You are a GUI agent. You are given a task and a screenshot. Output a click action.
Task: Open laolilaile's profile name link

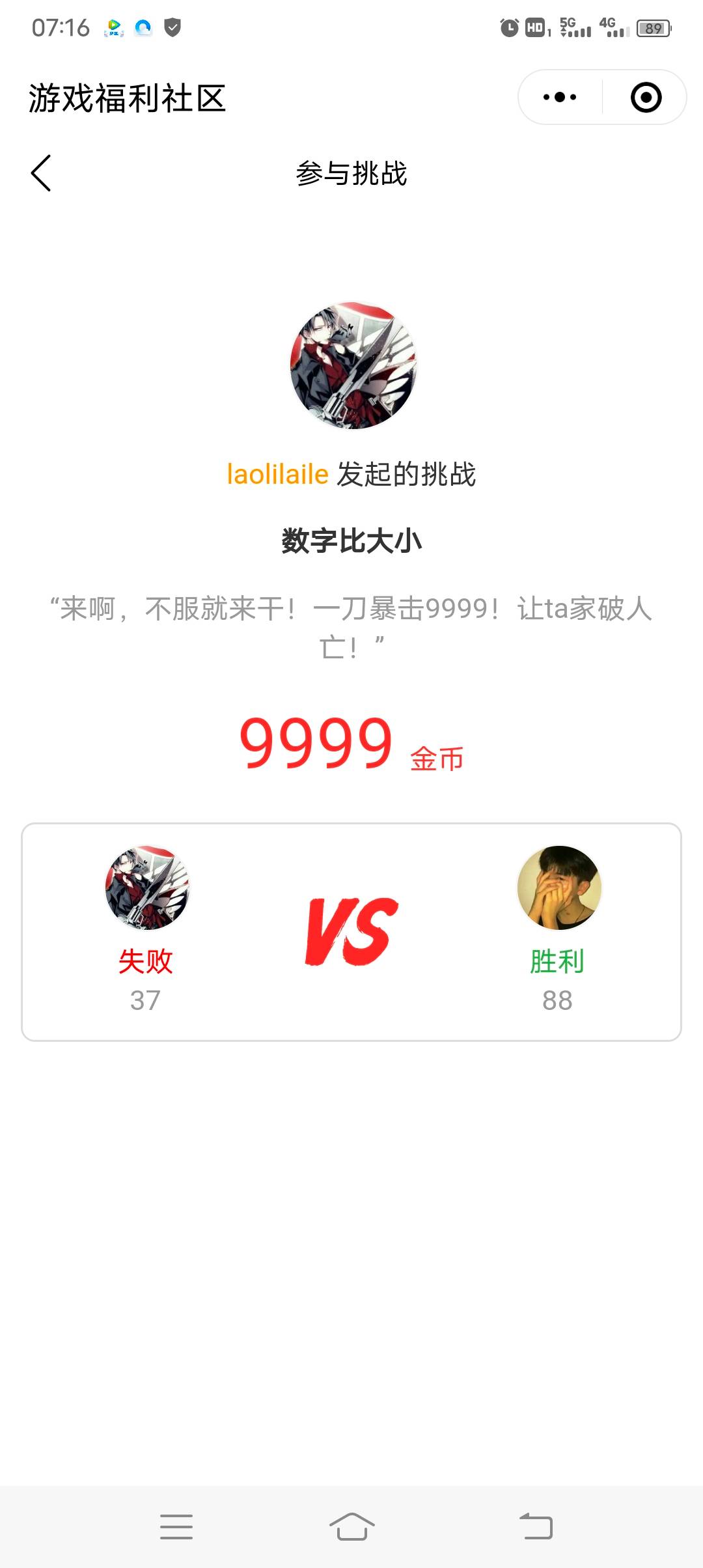277,474
